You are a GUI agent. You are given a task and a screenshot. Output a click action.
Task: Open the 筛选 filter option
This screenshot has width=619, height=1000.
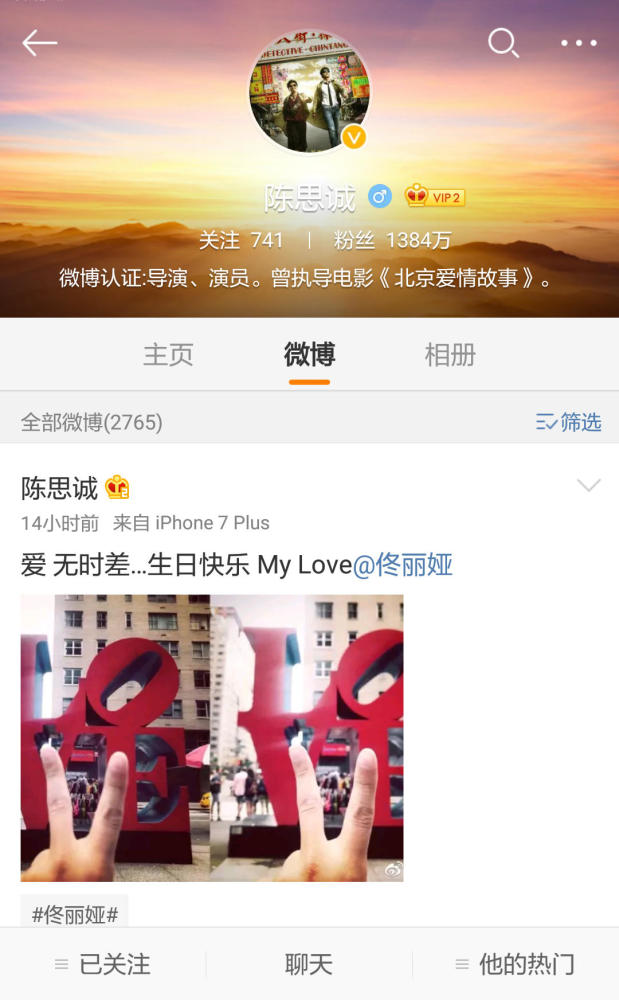pos(569,422)
